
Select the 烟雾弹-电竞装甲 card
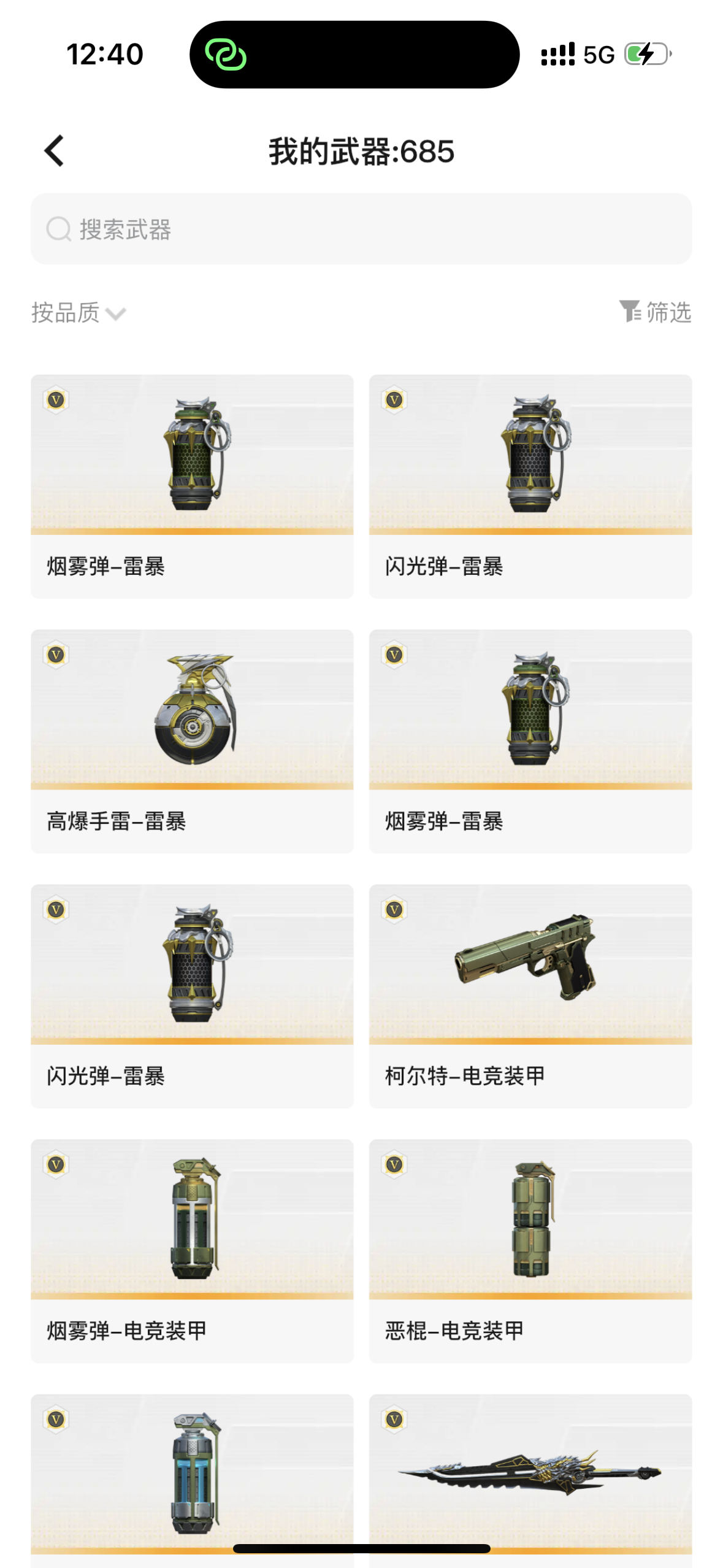[192, 1250]
